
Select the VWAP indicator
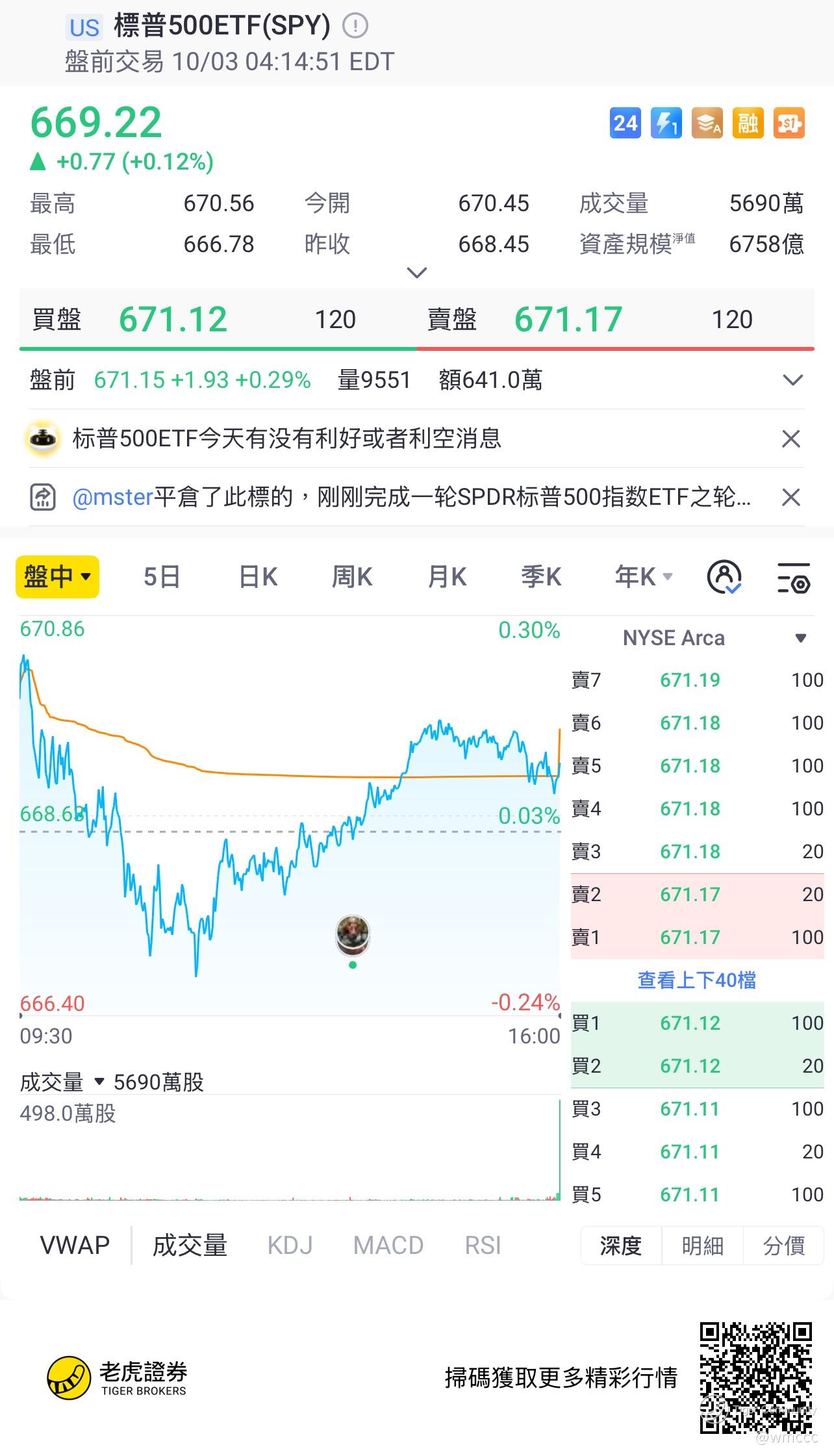(x=75, y=1245)
